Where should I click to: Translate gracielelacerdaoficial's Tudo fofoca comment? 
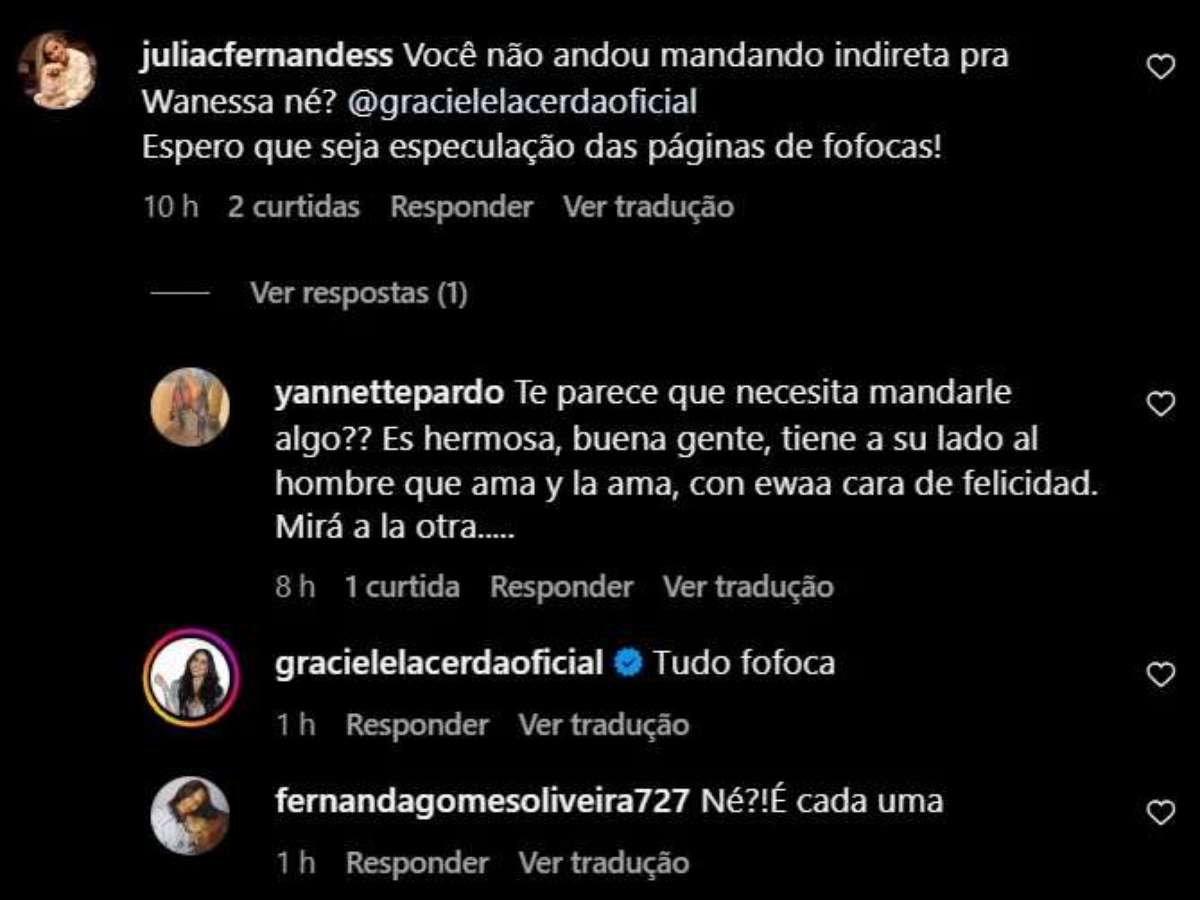pyautogui.click(x=603, y=724)
